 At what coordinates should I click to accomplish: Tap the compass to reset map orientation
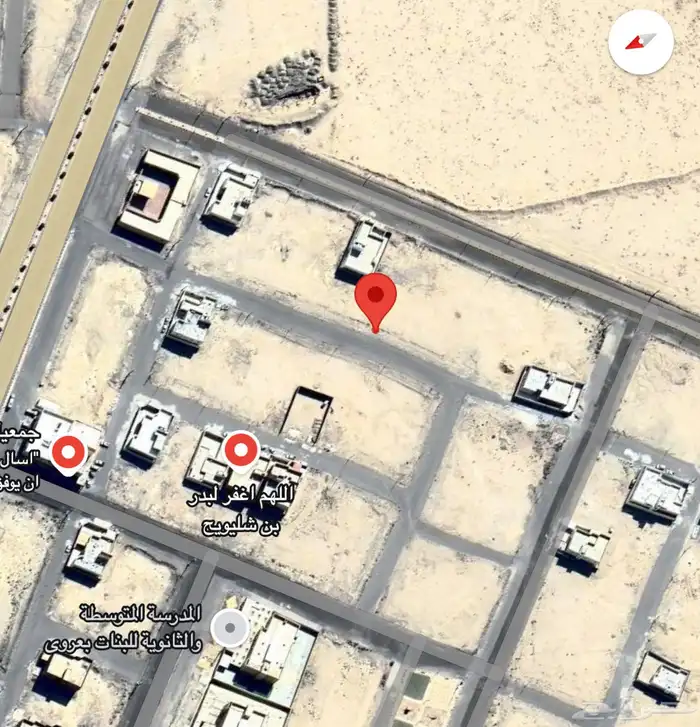[x=640, y=41]
